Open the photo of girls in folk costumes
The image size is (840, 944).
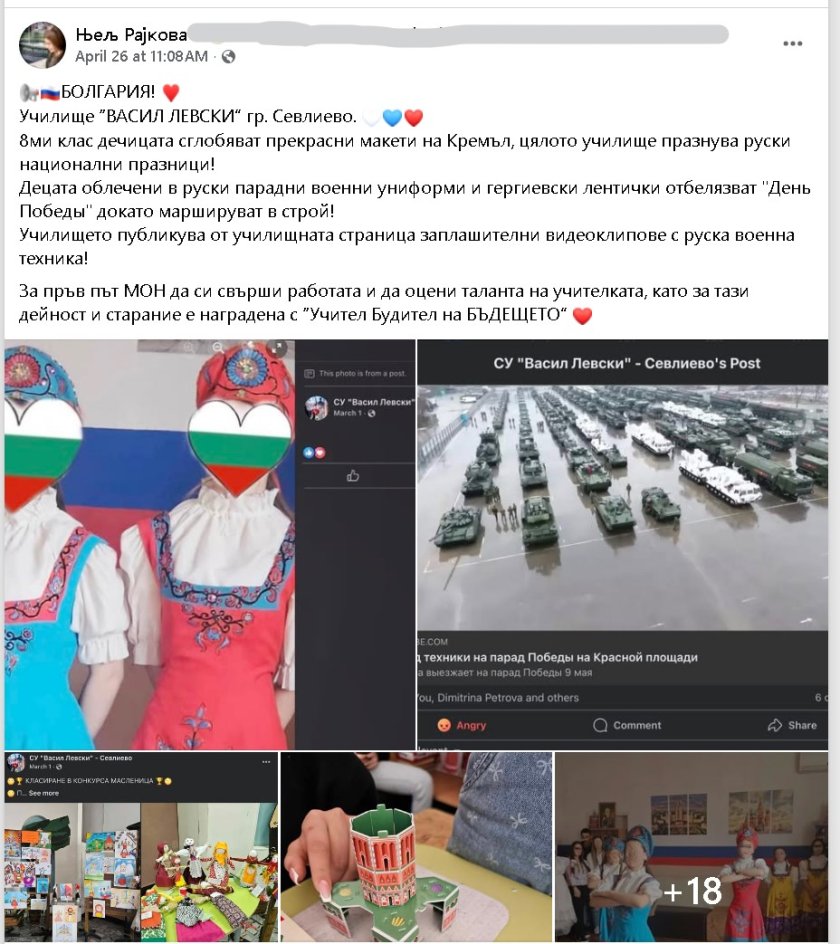(150, 545)
